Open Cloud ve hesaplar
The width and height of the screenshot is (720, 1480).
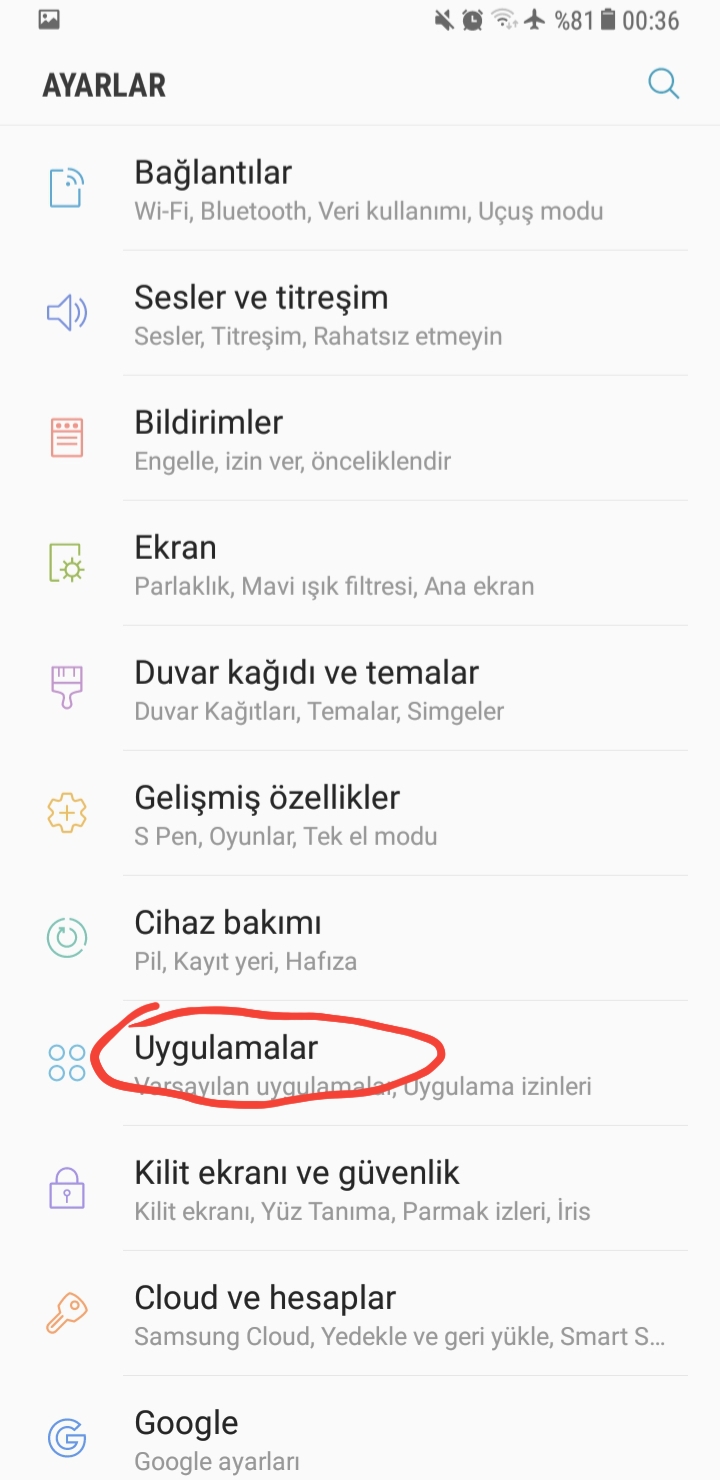pos(360,1314)
